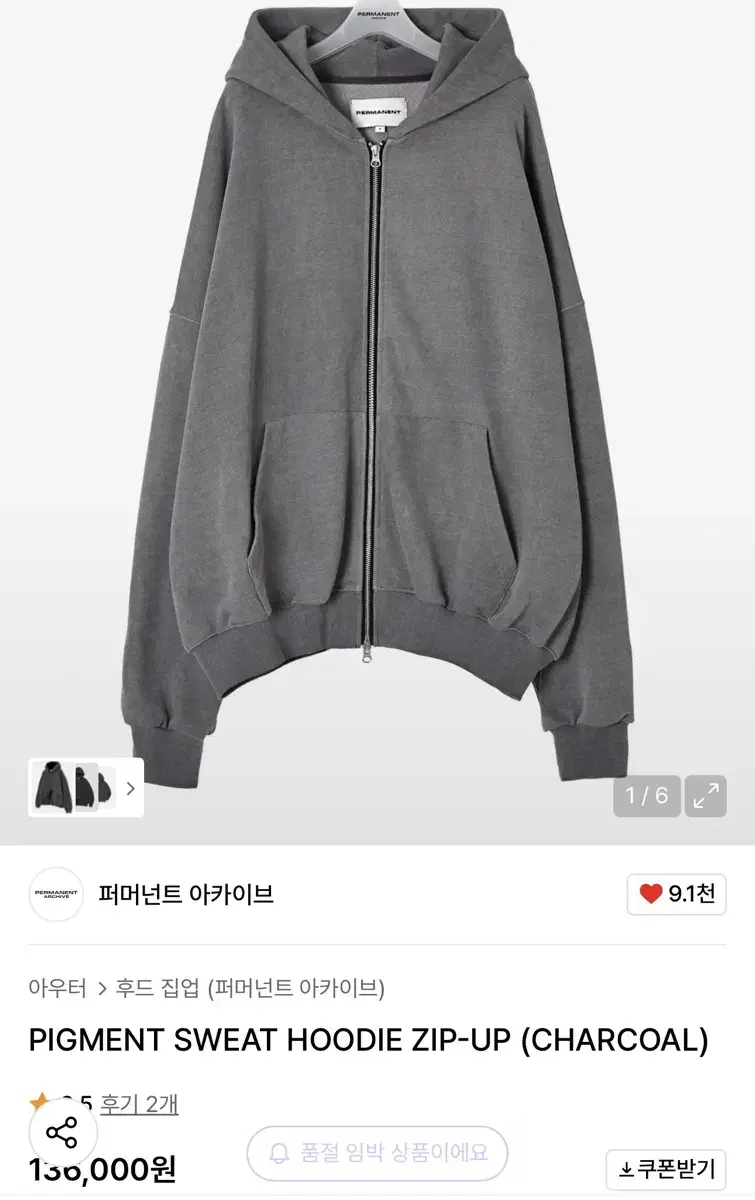Click the seller name 퍼머넌트 아카이브
This screenshot has height=1200, width=755.
click(x=184, y=895)
